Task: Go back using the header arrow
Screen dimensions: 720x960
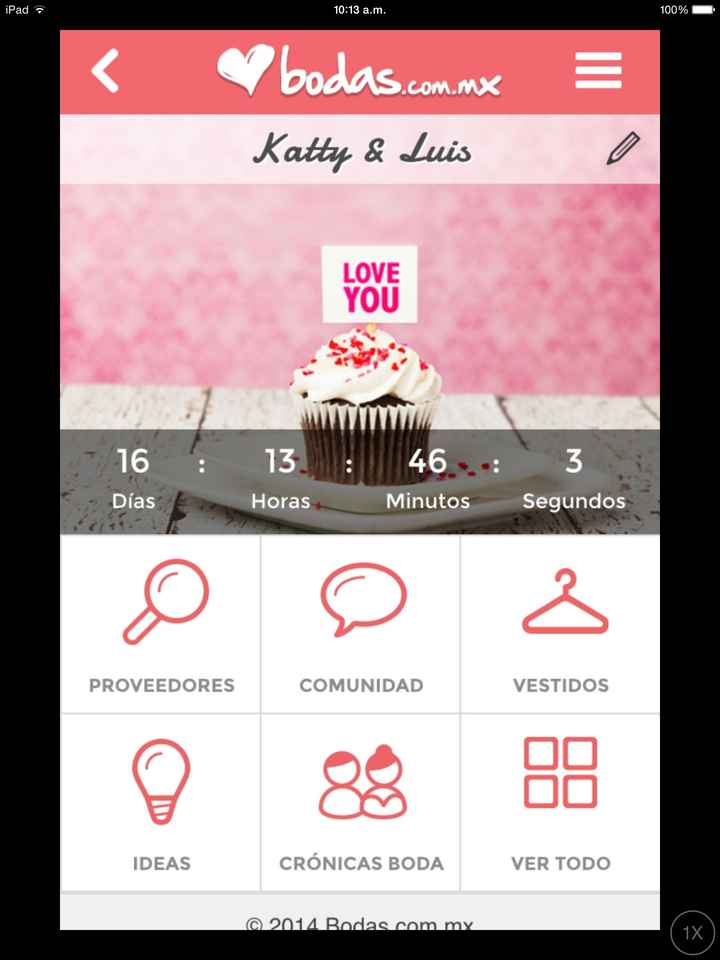Action: tap(105, 72)
